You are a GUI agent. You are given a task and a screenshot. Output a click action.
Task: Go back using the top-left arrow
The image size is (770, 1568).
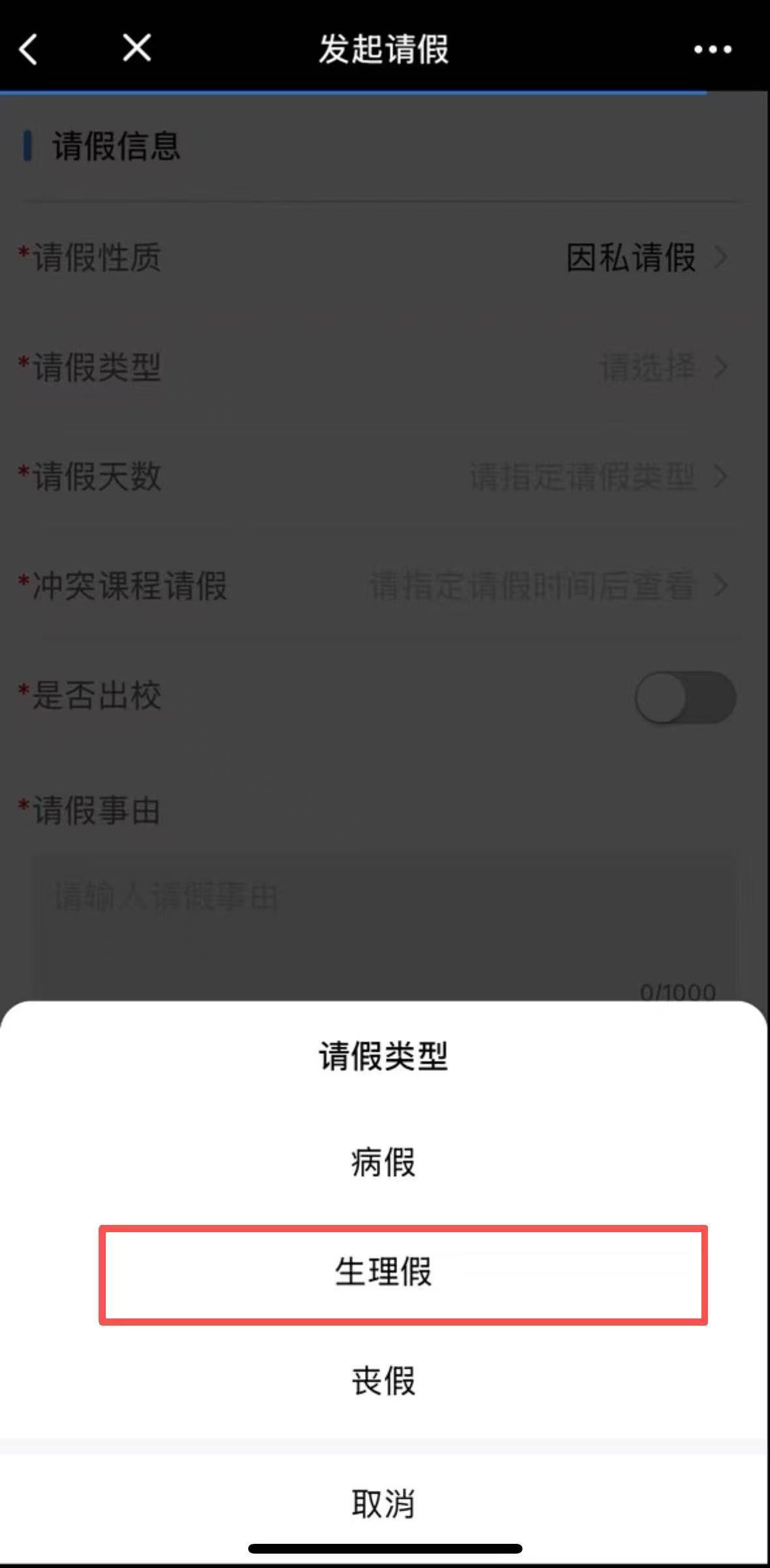point(28,49)
